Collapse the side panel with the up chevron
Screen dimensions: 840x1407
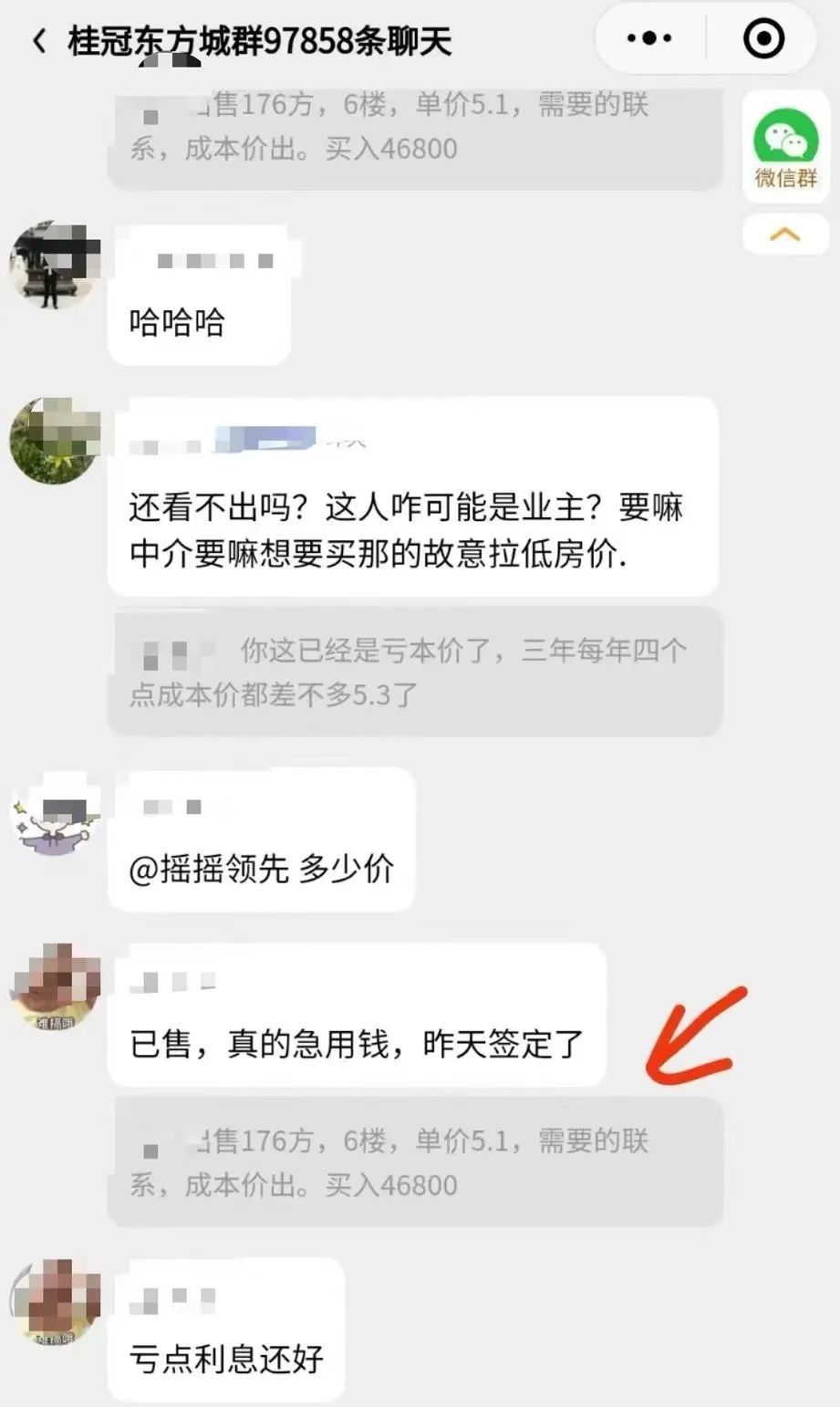[785, 234]
